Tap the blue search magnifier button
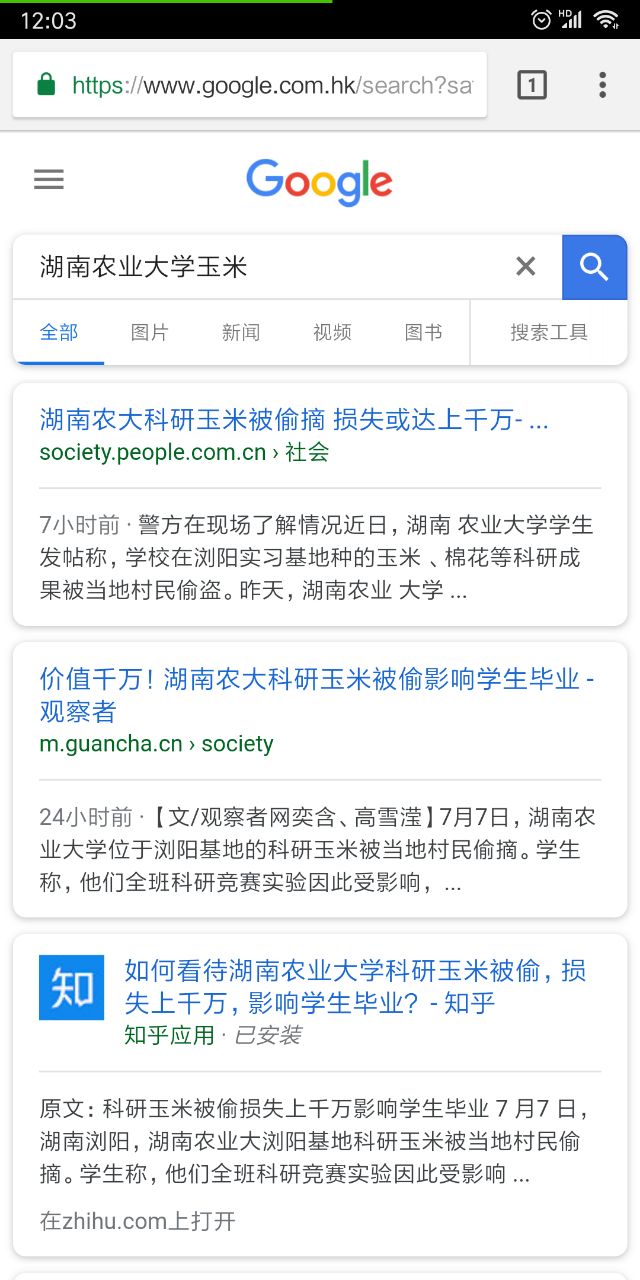Screen dimensions: 640x1280 594,267
